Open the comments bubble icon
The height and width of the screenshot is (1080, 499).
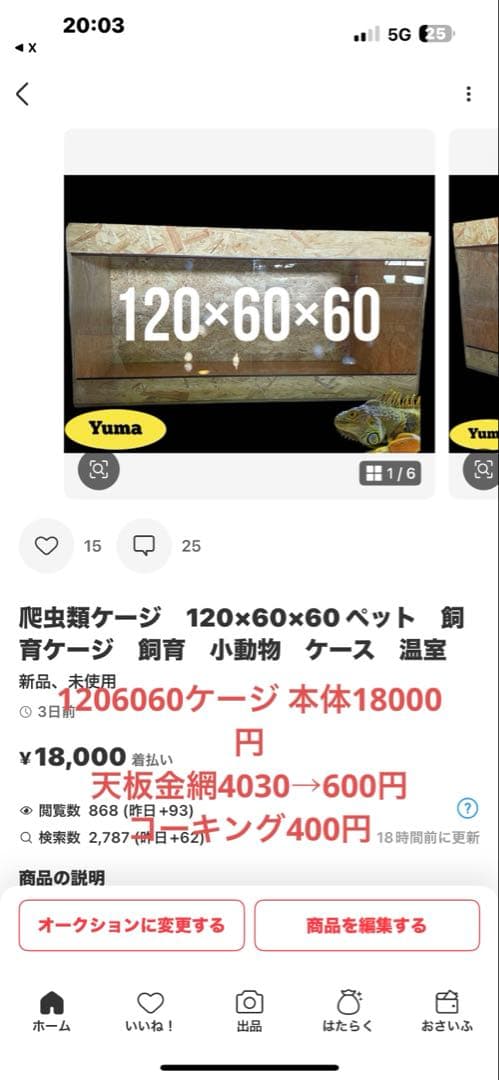(144, 546)
